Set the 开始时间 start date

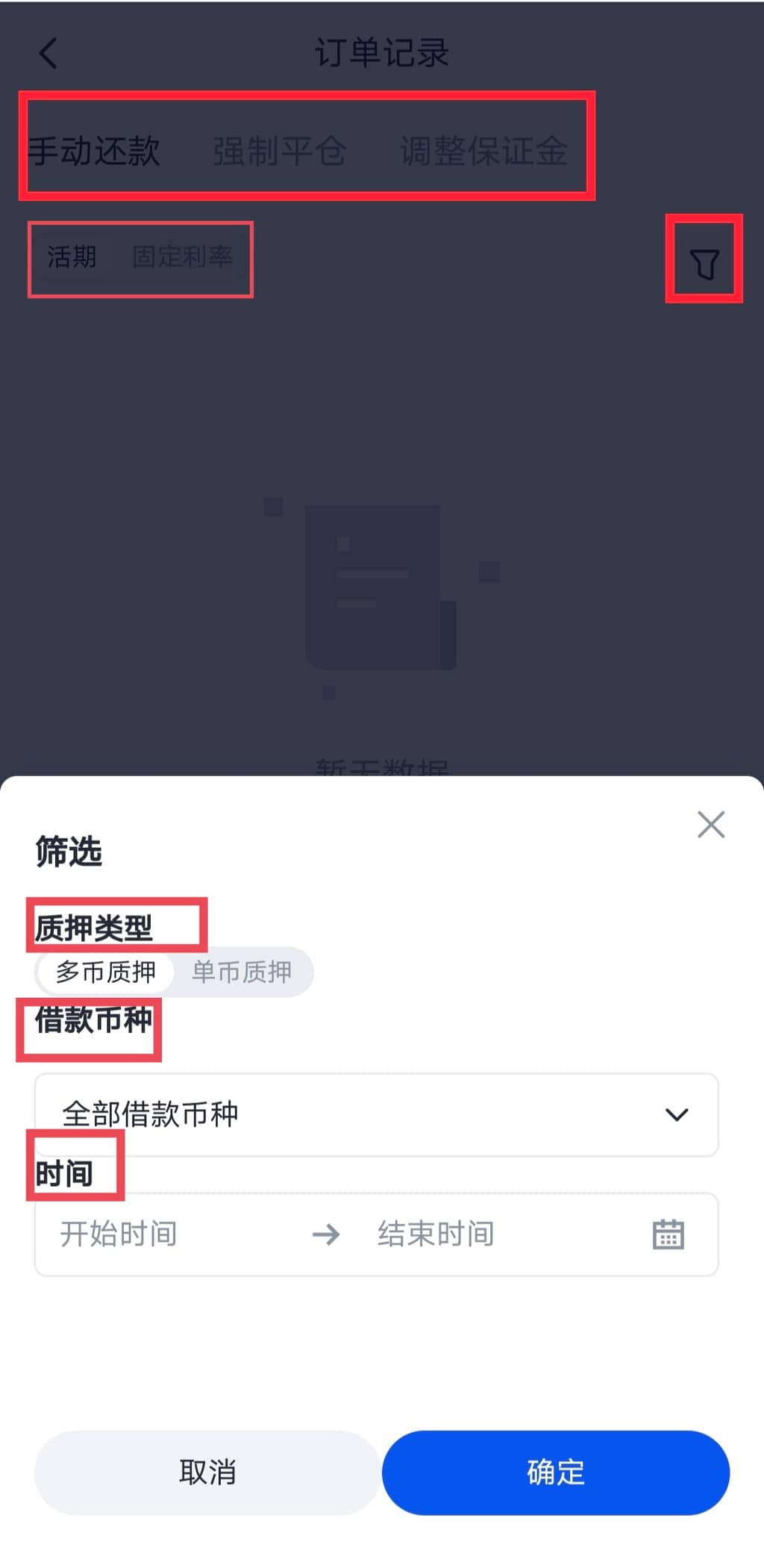pyautogui.click(x=119, y=1234)
